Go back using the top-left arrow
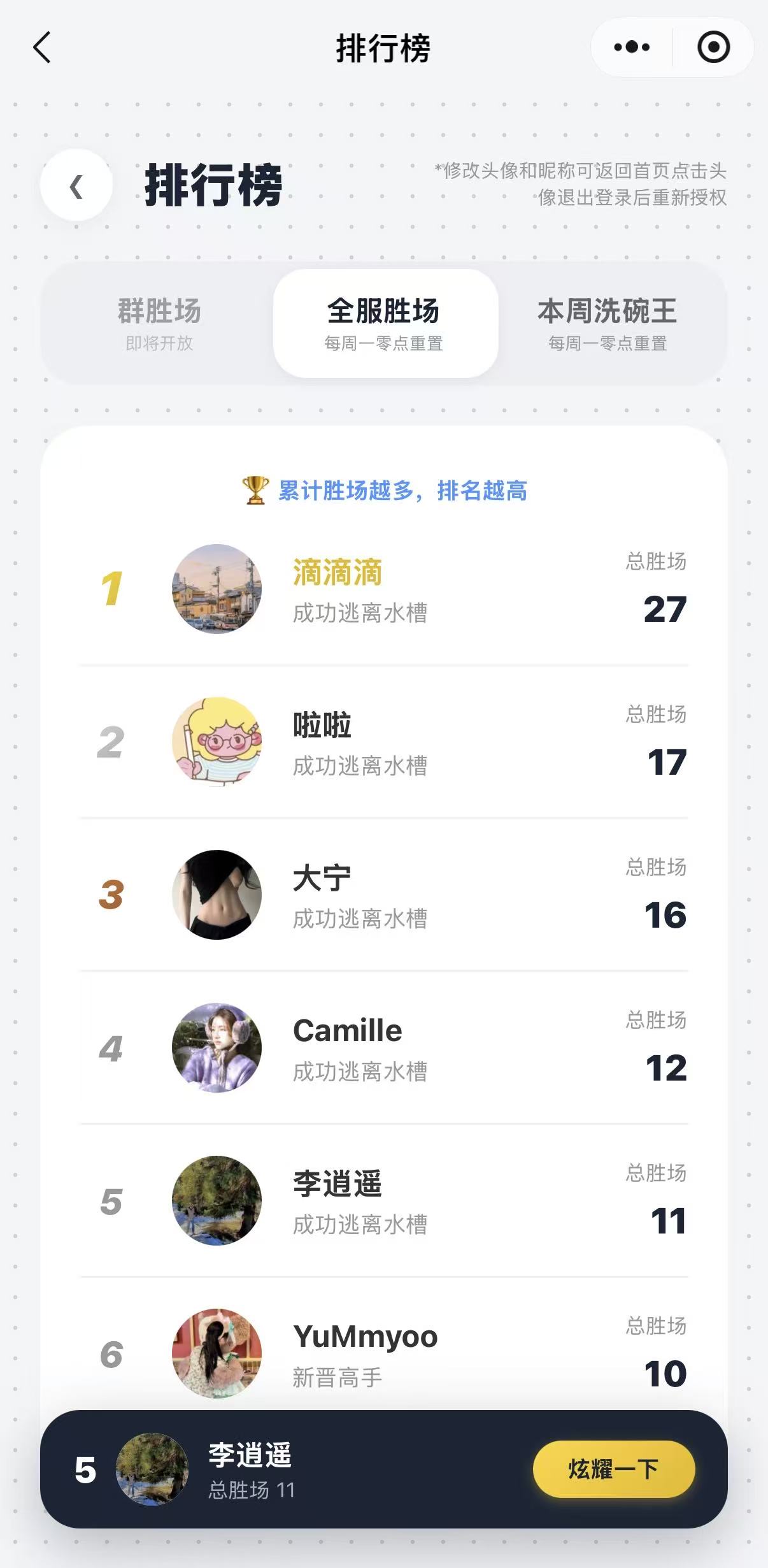This screenshot has width=768, height=1568. (x=42, y=48)
